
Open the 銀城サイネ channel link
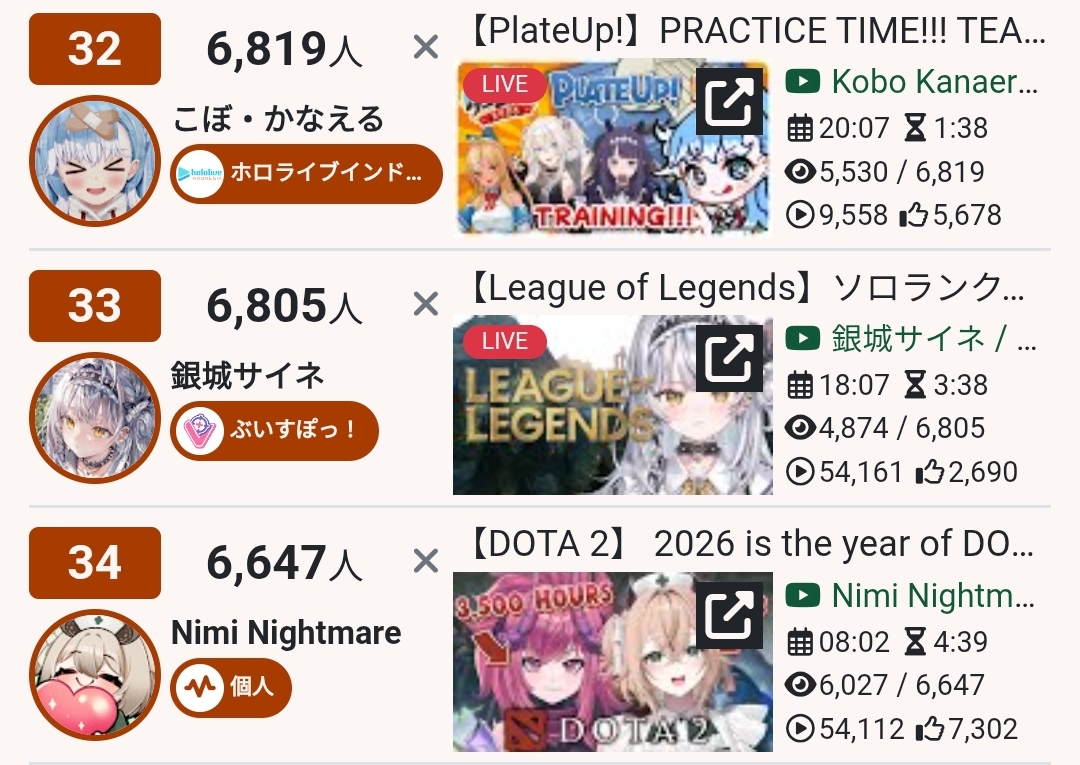[x=911, y=339]
